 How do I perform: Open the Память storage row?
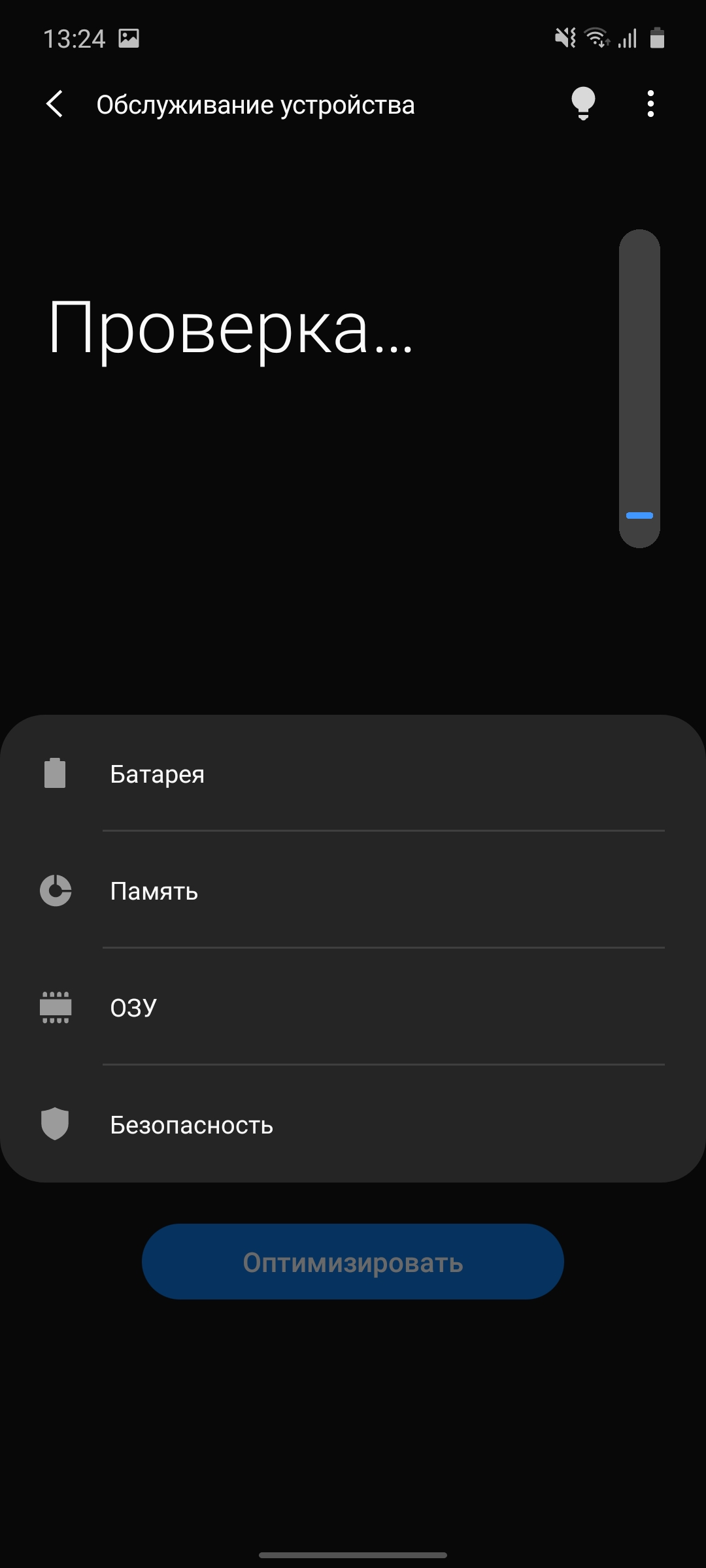(353, 891)
